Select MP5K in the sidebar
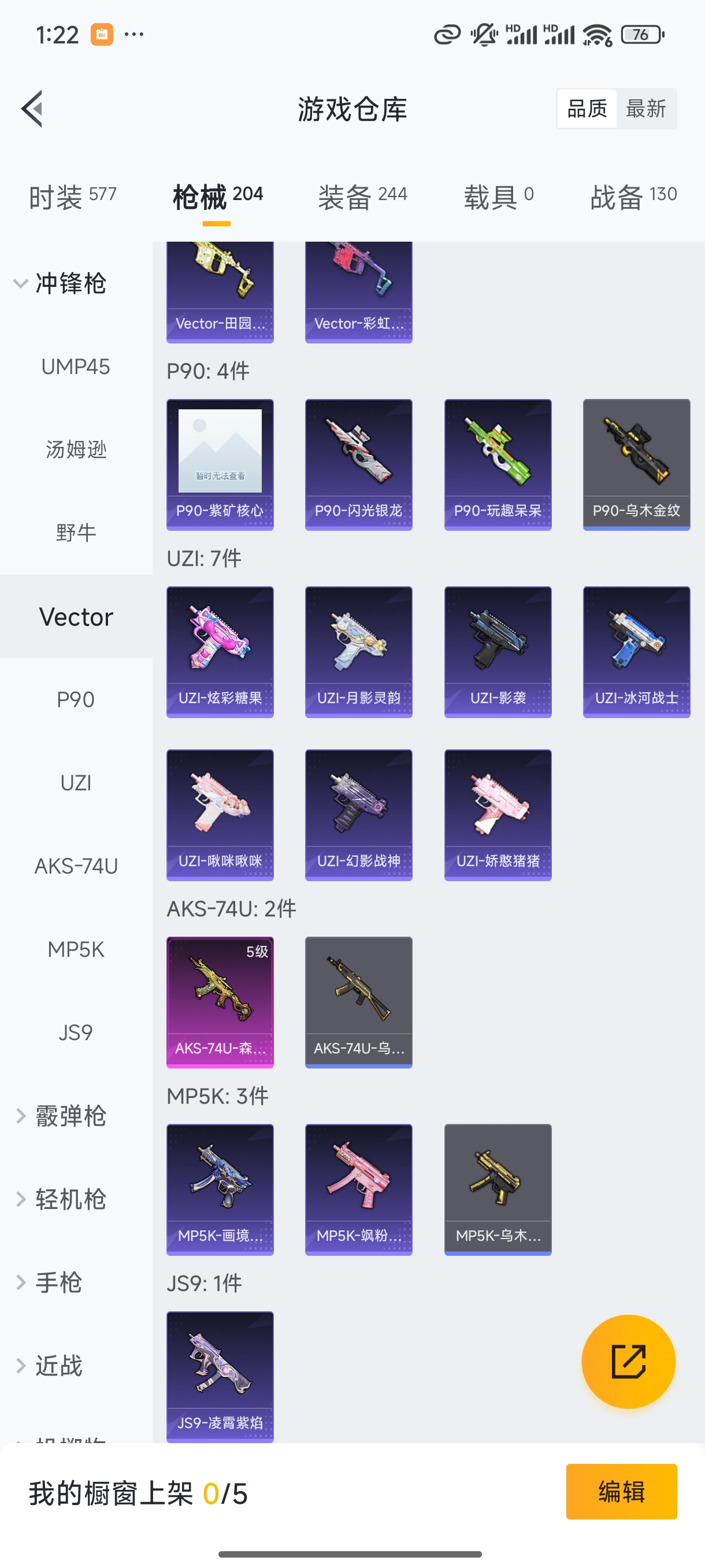705x1568 pixels. [76, 949]
